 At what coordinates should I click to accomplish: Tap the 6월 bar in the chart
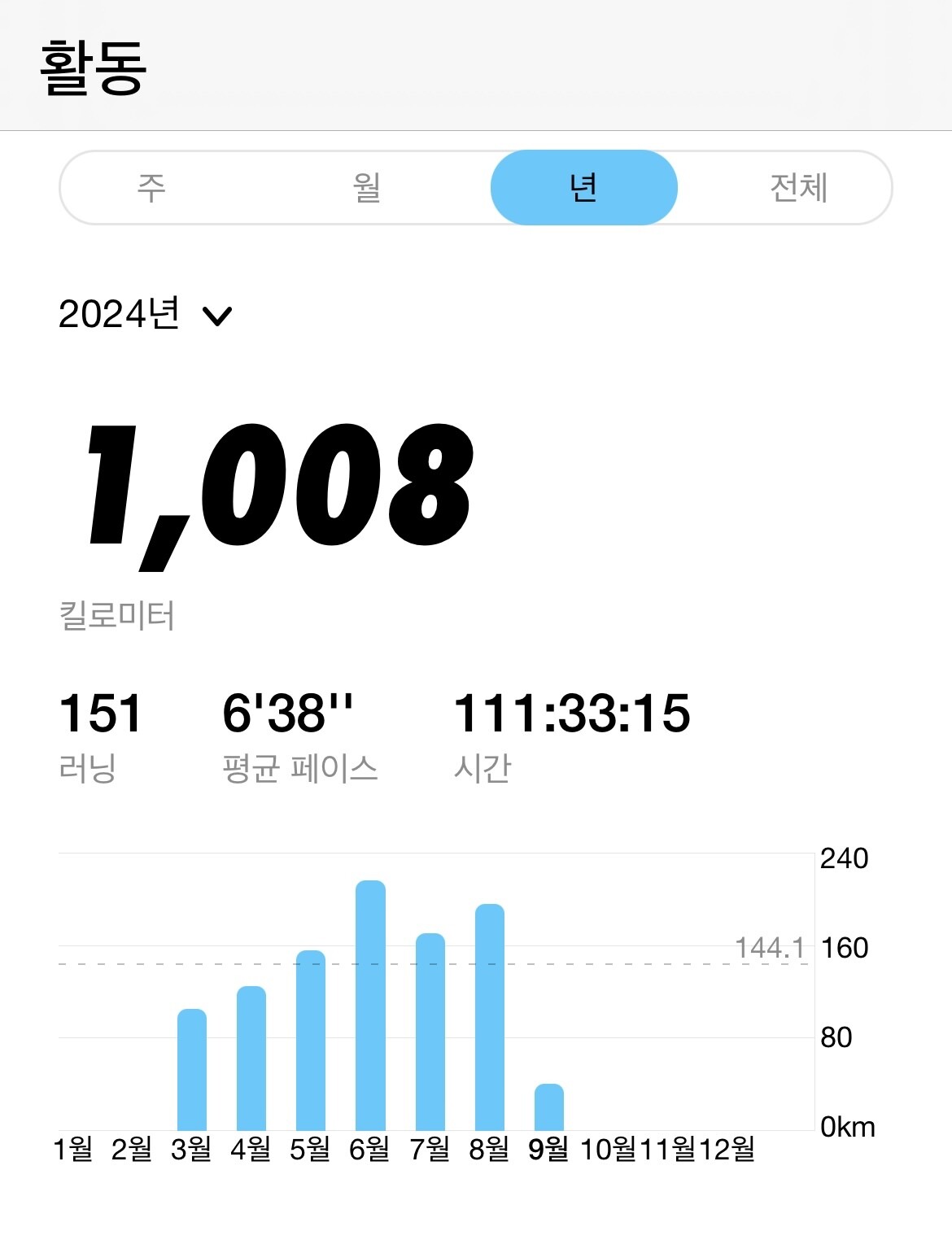[370, 1006]
